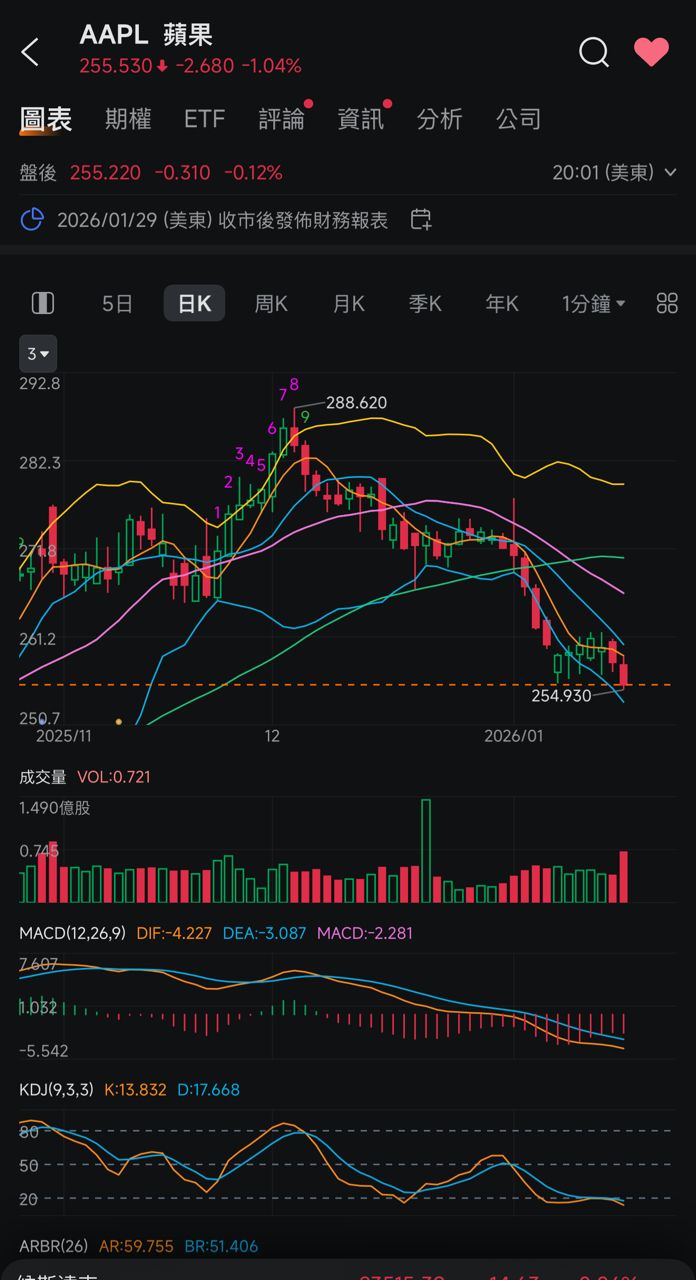
Task: Select the 周K chart period
Action: tap(271, 304)
